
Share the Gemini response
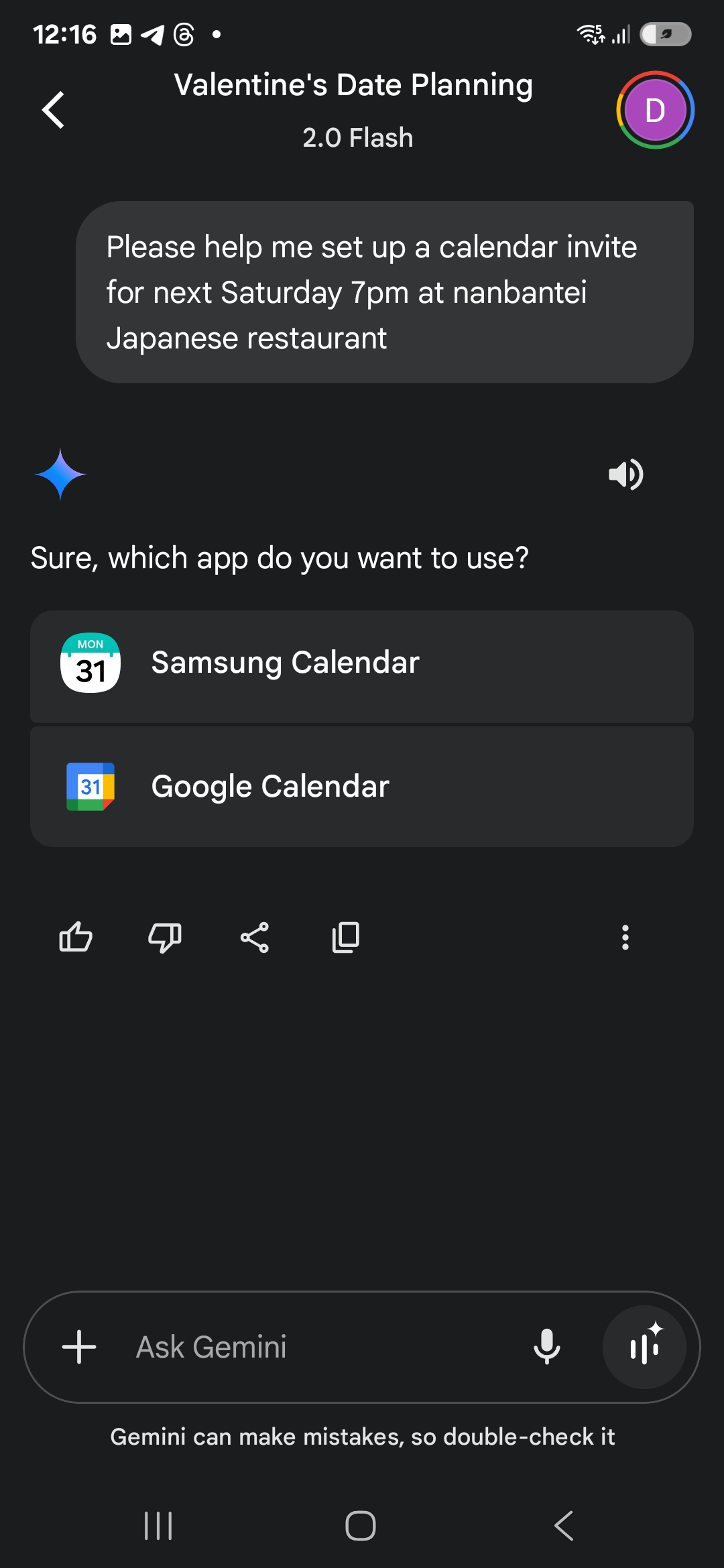(x=255, y=937)
